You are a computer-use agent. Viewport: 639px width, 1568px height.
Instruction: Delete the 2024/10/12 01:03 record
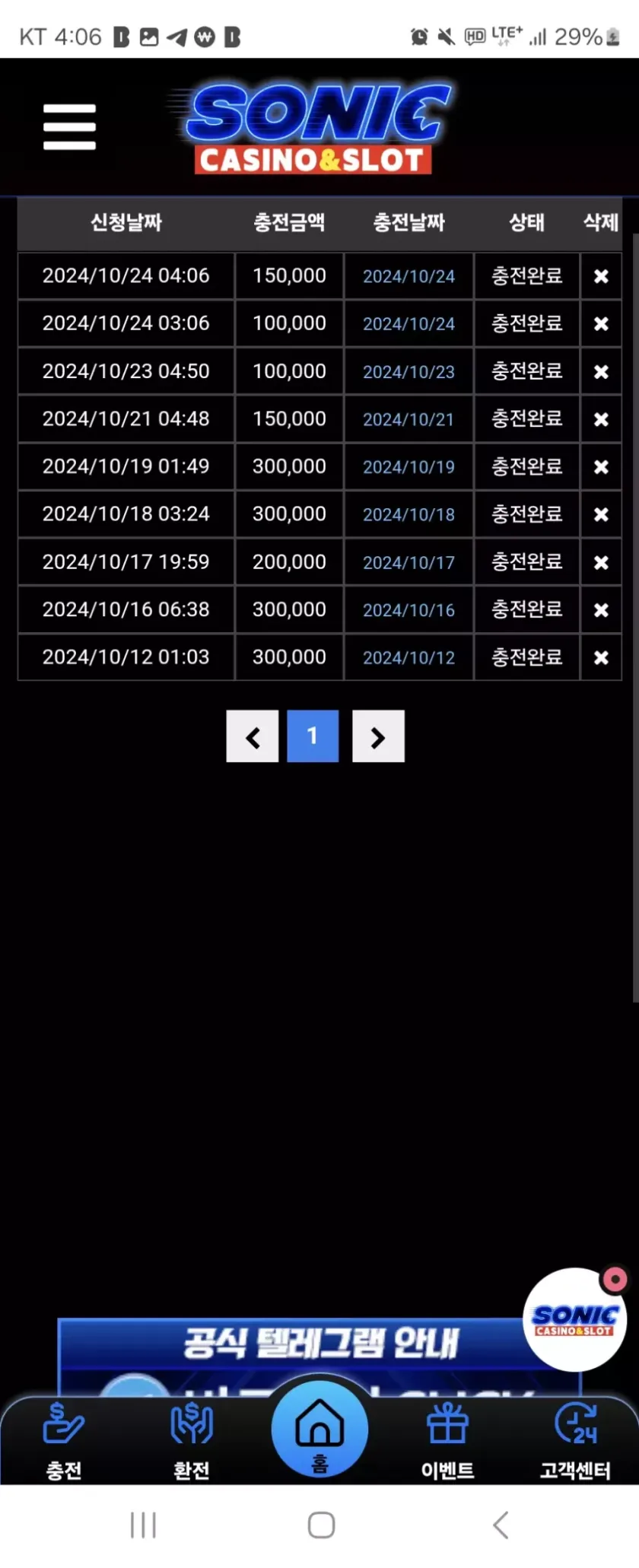tap(601, 657)
